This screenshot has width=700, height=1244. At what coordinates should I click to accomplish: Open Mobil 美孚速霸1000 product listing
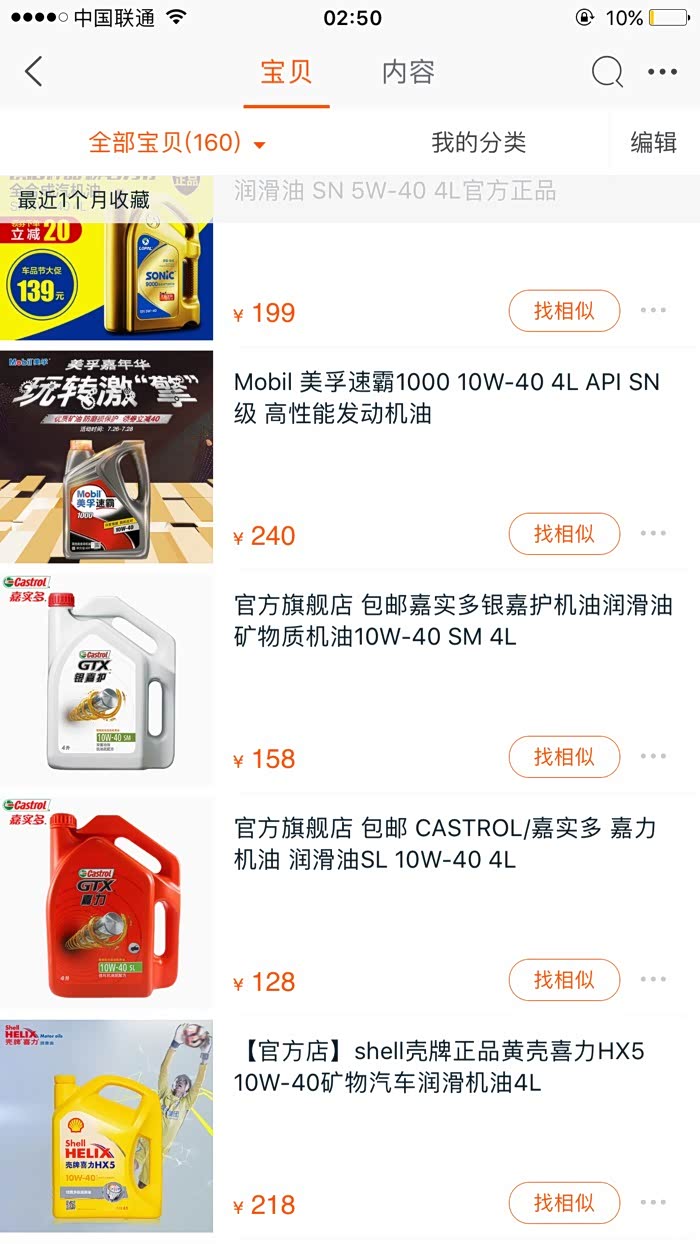(x=446, y=397)
